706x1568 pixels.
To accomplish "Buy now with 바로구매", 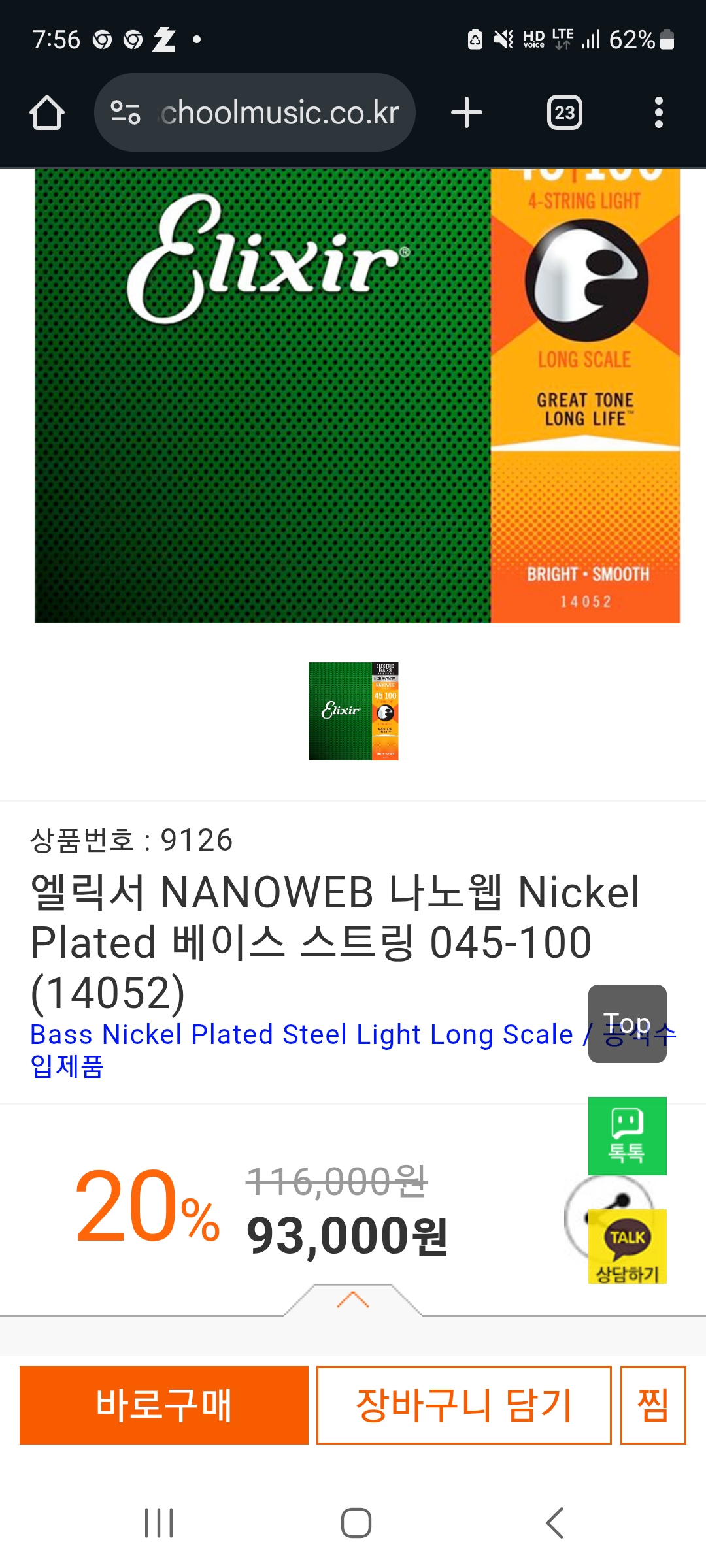I will pyautogui.click(x=163, y=1405).
